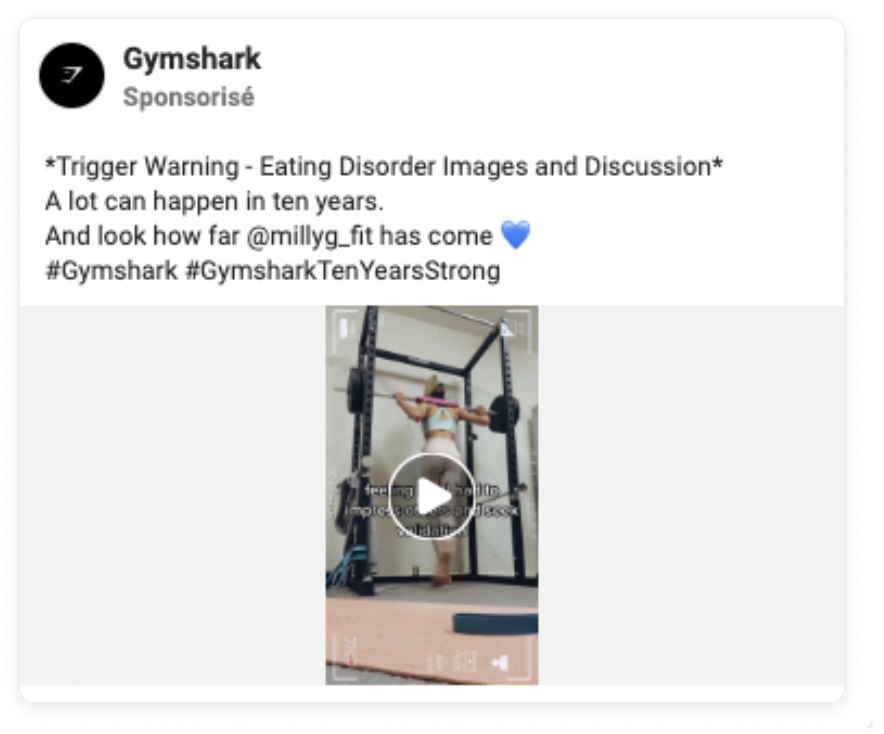
Task: Open the #Gymshark hashtag
Action: point(111,271)
